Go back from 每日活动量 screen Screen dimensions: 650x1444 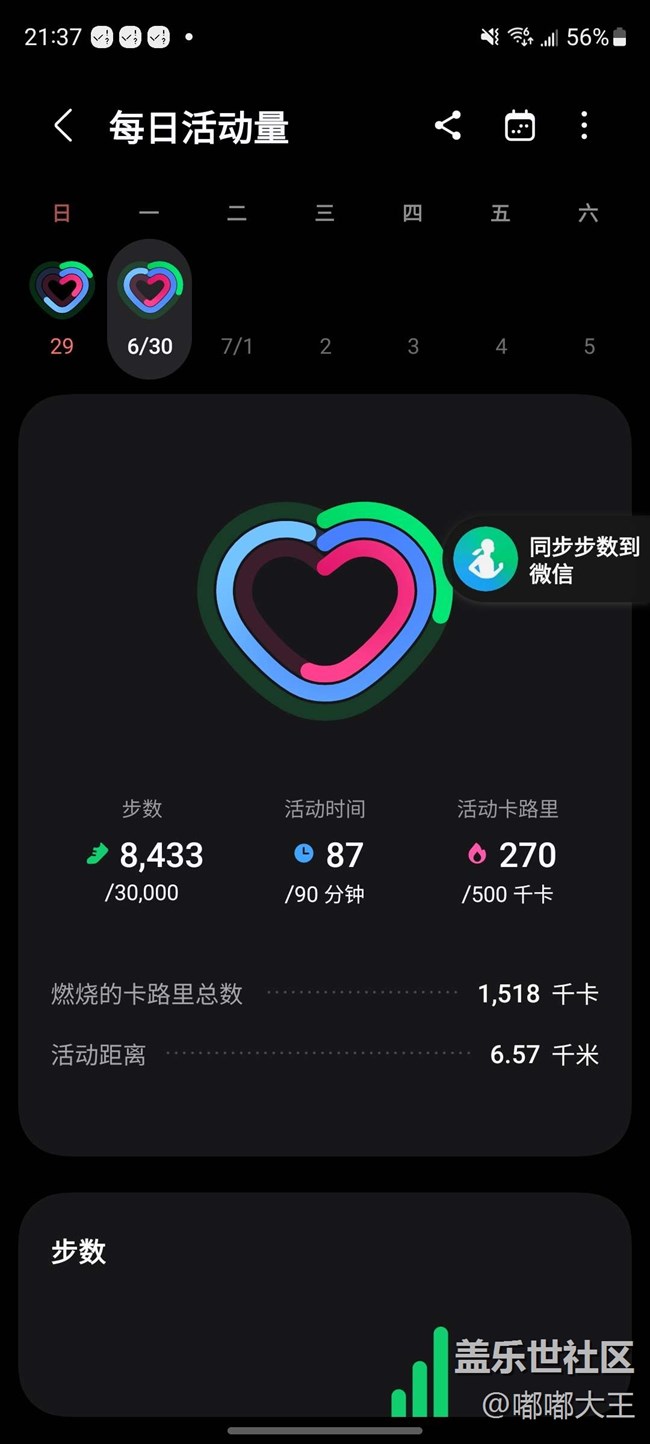[63, 127]
